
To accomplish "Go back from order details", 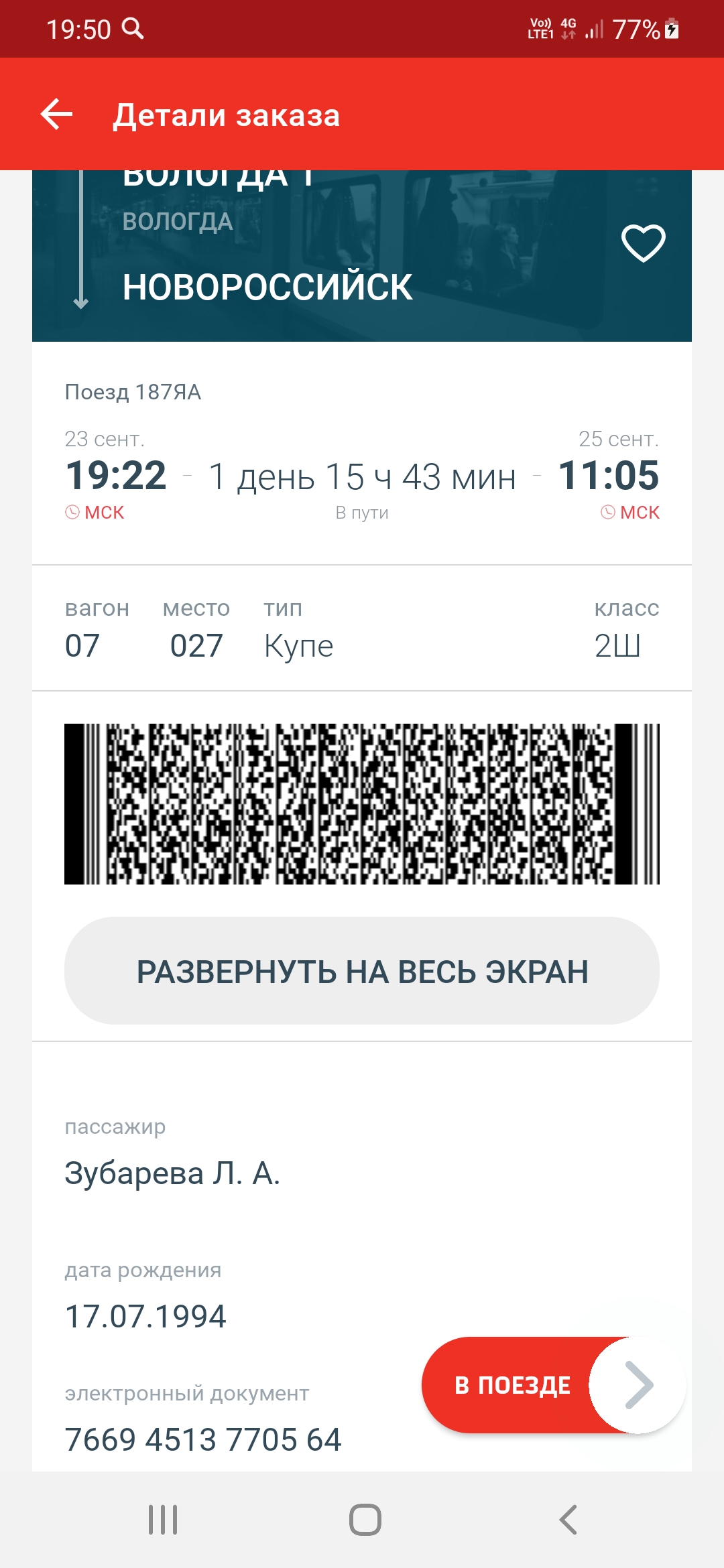I will pyautogui.click(x=57, y=115).
